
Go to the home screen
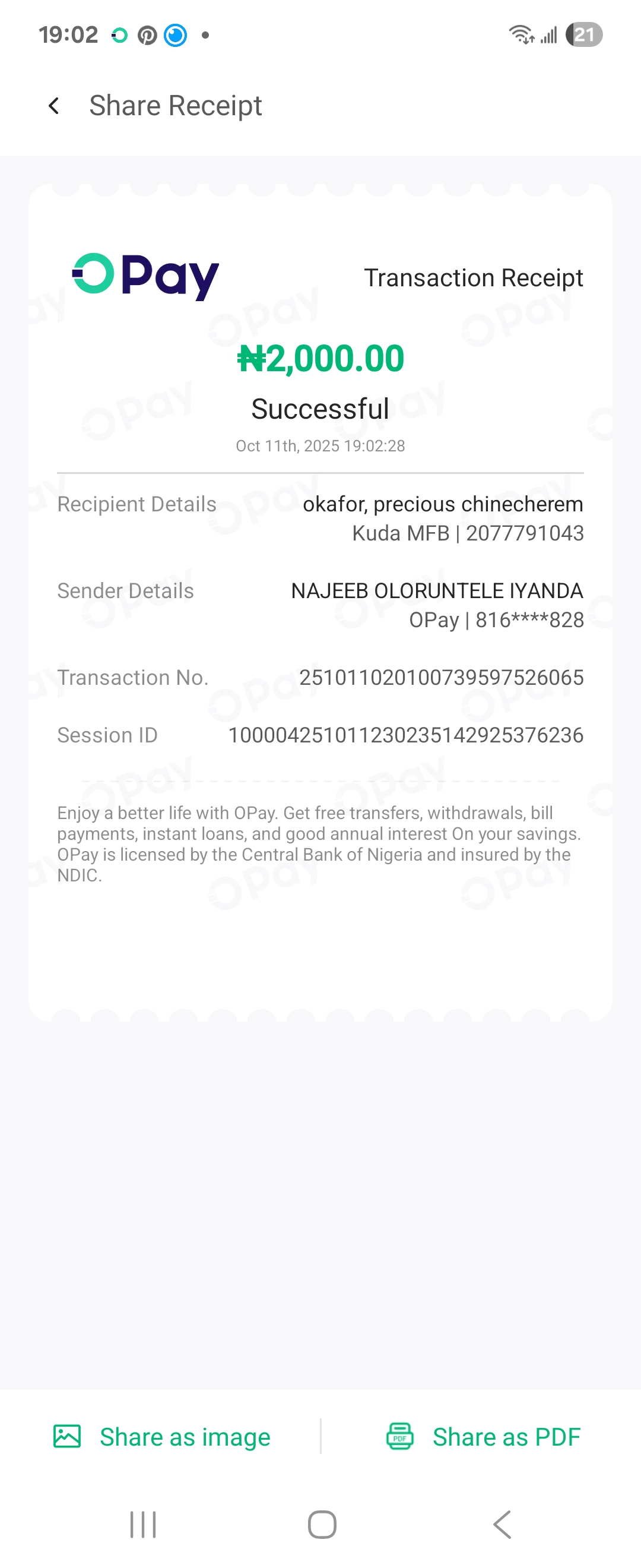point(322,1524)
